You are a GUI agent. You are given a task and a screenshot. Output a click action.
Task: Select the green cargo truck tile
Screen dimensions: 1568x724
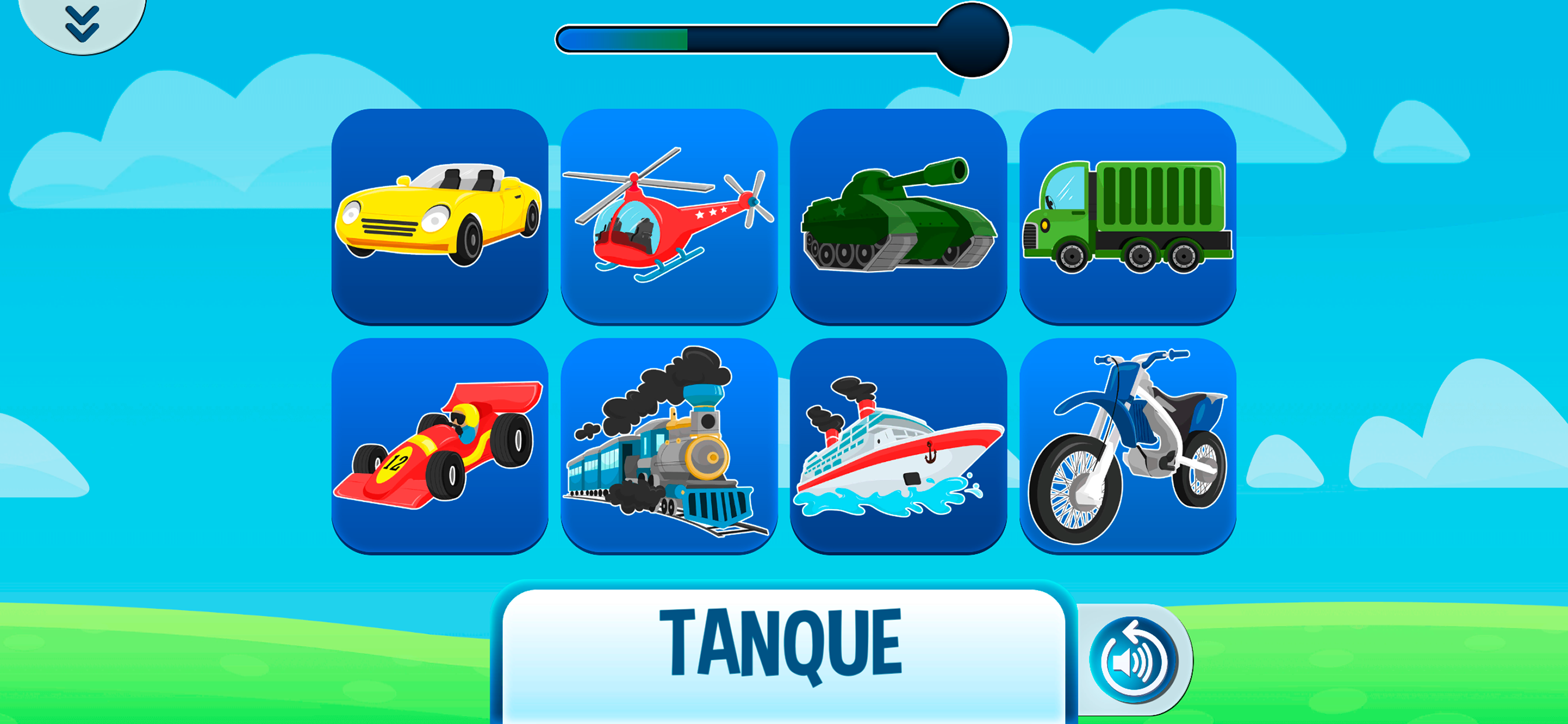click(x=1128, y=216)
